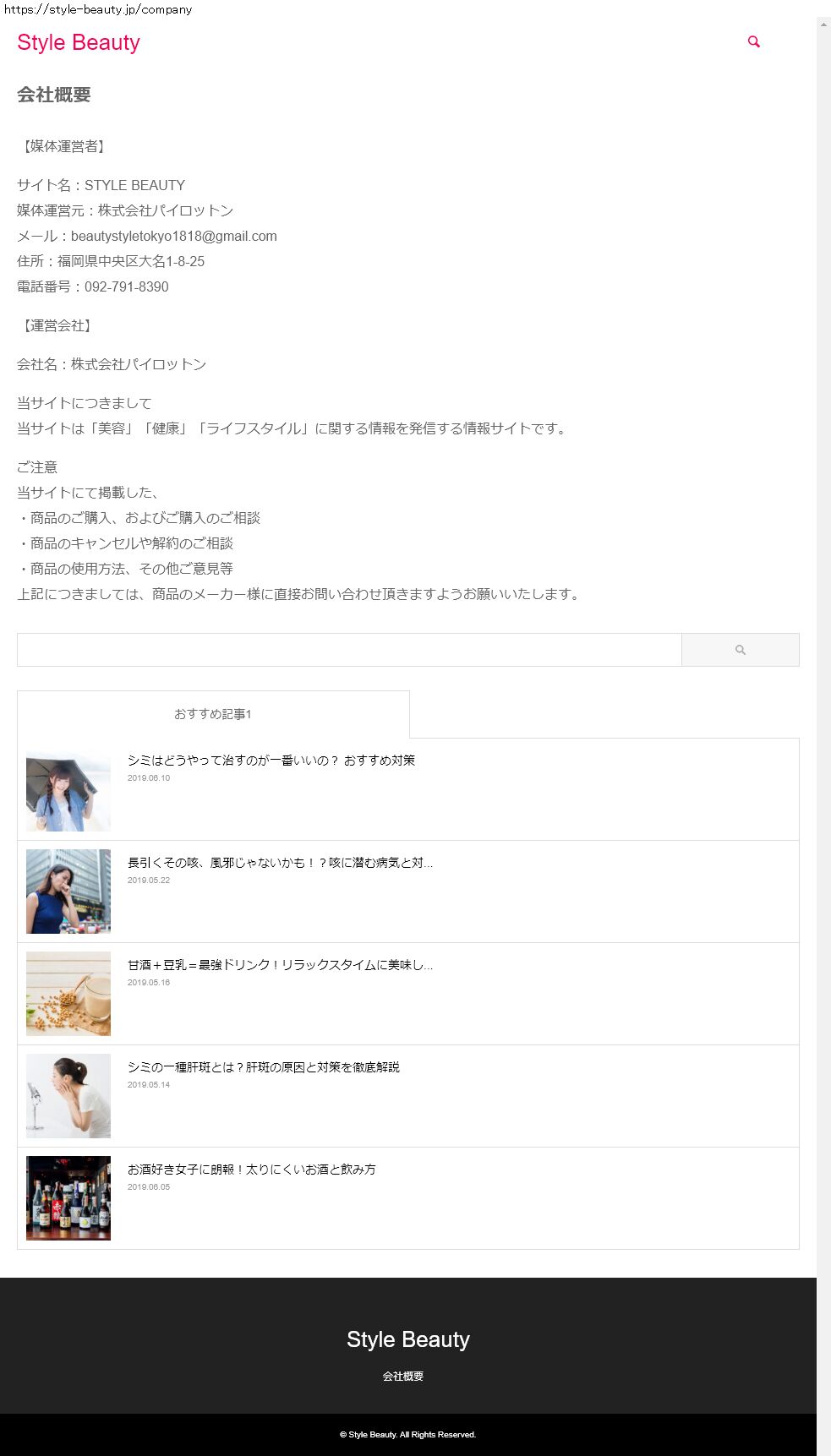831x1456 pixels.
Task: Select the おすすめ記事1 tab
Action: (x=213, y=714)
